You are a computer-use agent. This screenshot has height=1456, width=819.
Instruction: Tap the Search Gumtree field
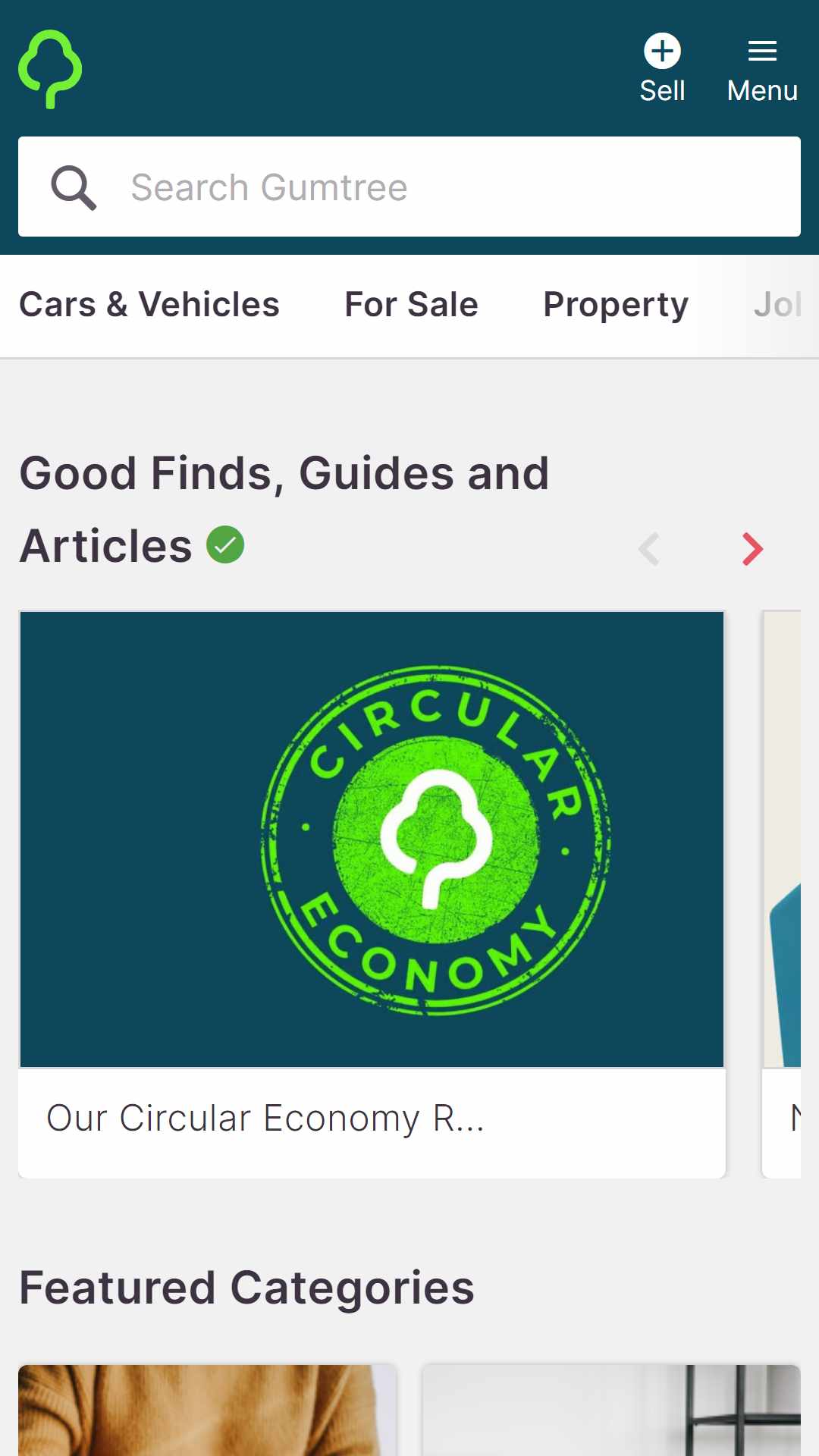409,187
